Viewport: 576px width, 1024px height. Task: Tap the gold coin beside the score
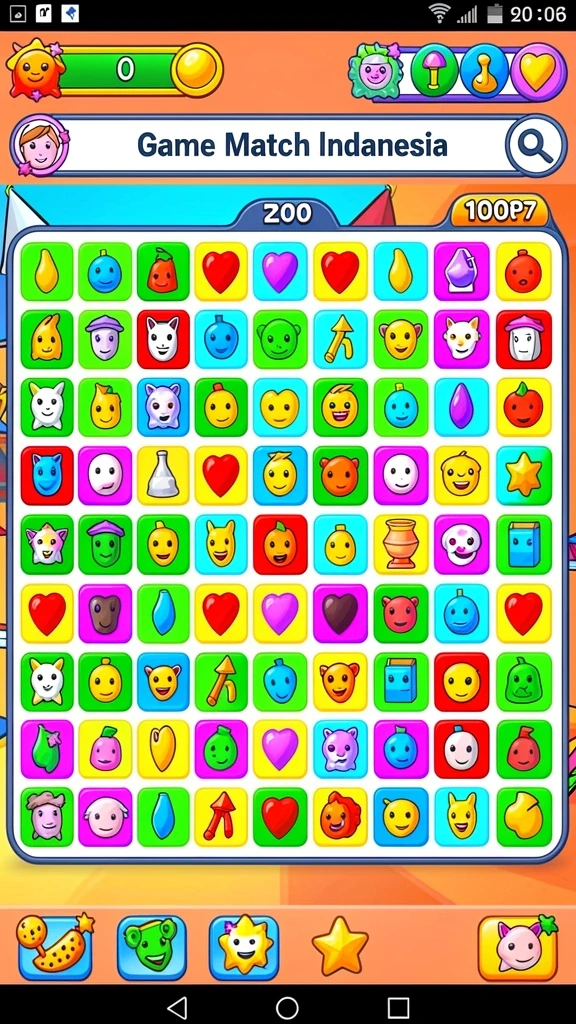(197, 70)
